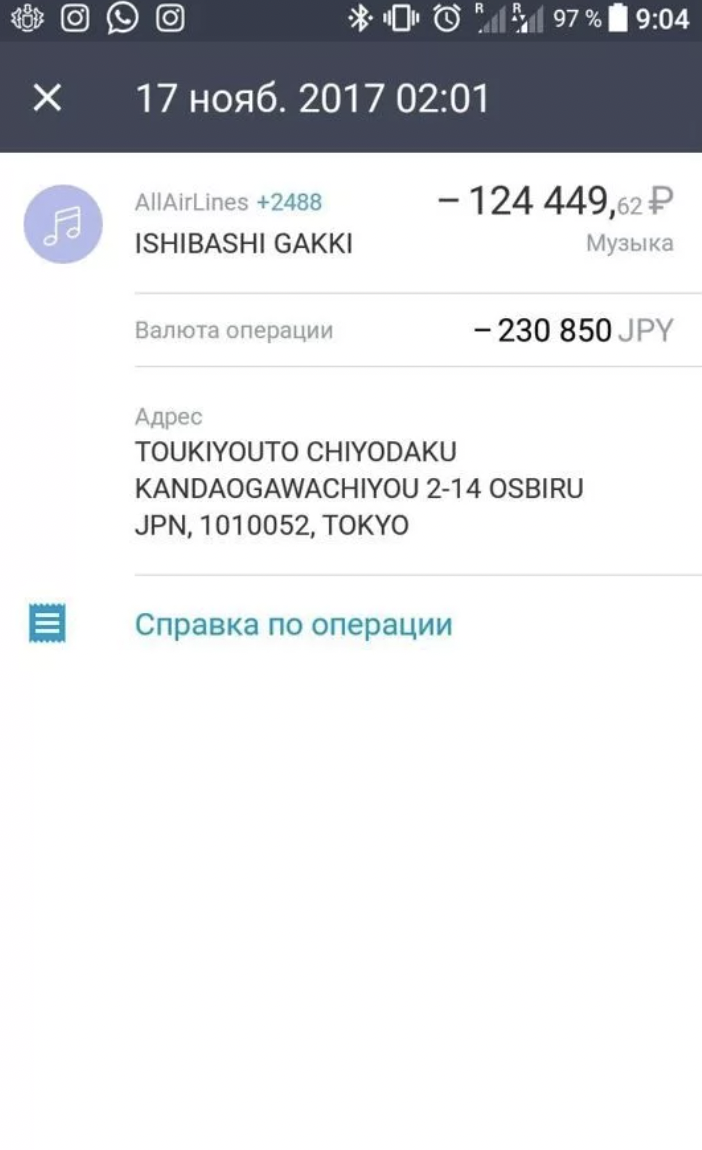Open Справка по операции link
The image size is (702, 1150).
[293, 625]
